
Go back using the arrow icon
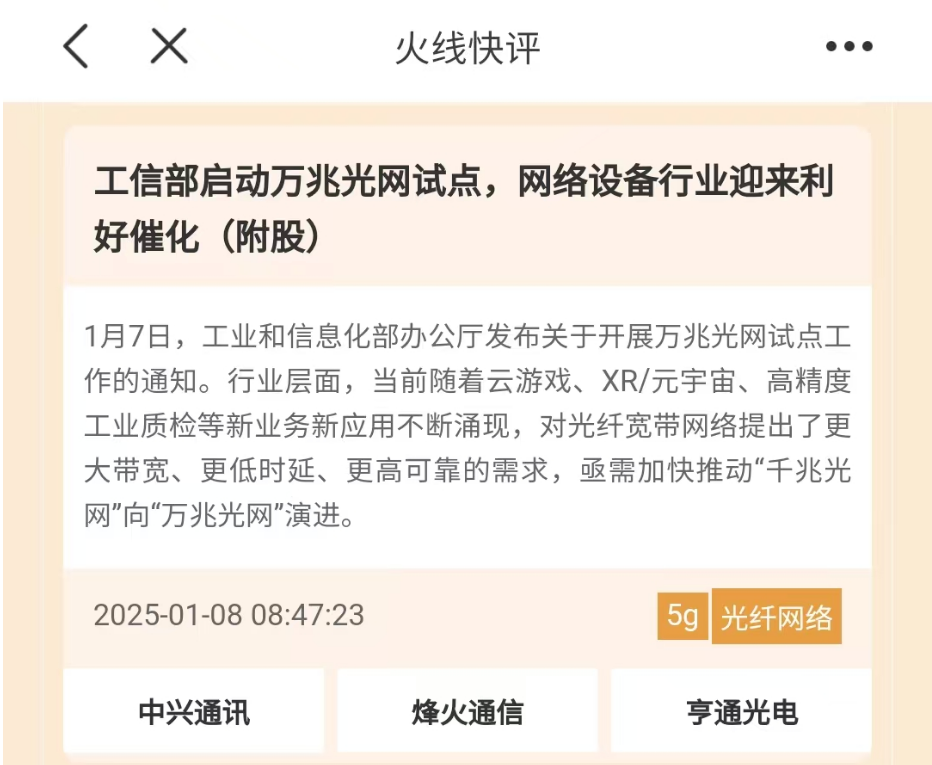[76, 46]
